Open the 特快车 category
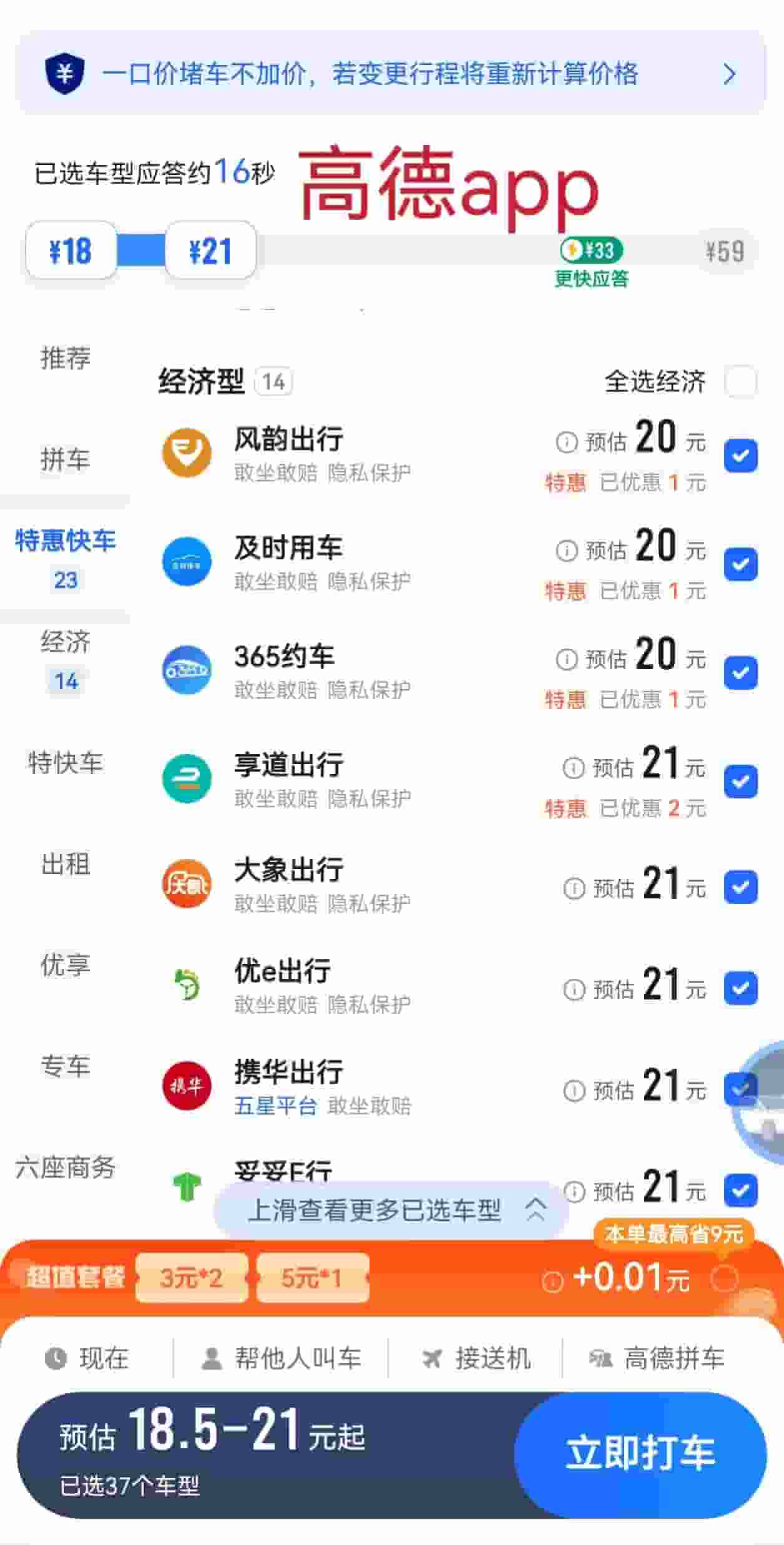This screenshot has width=784, height=1545. point(65,763)
